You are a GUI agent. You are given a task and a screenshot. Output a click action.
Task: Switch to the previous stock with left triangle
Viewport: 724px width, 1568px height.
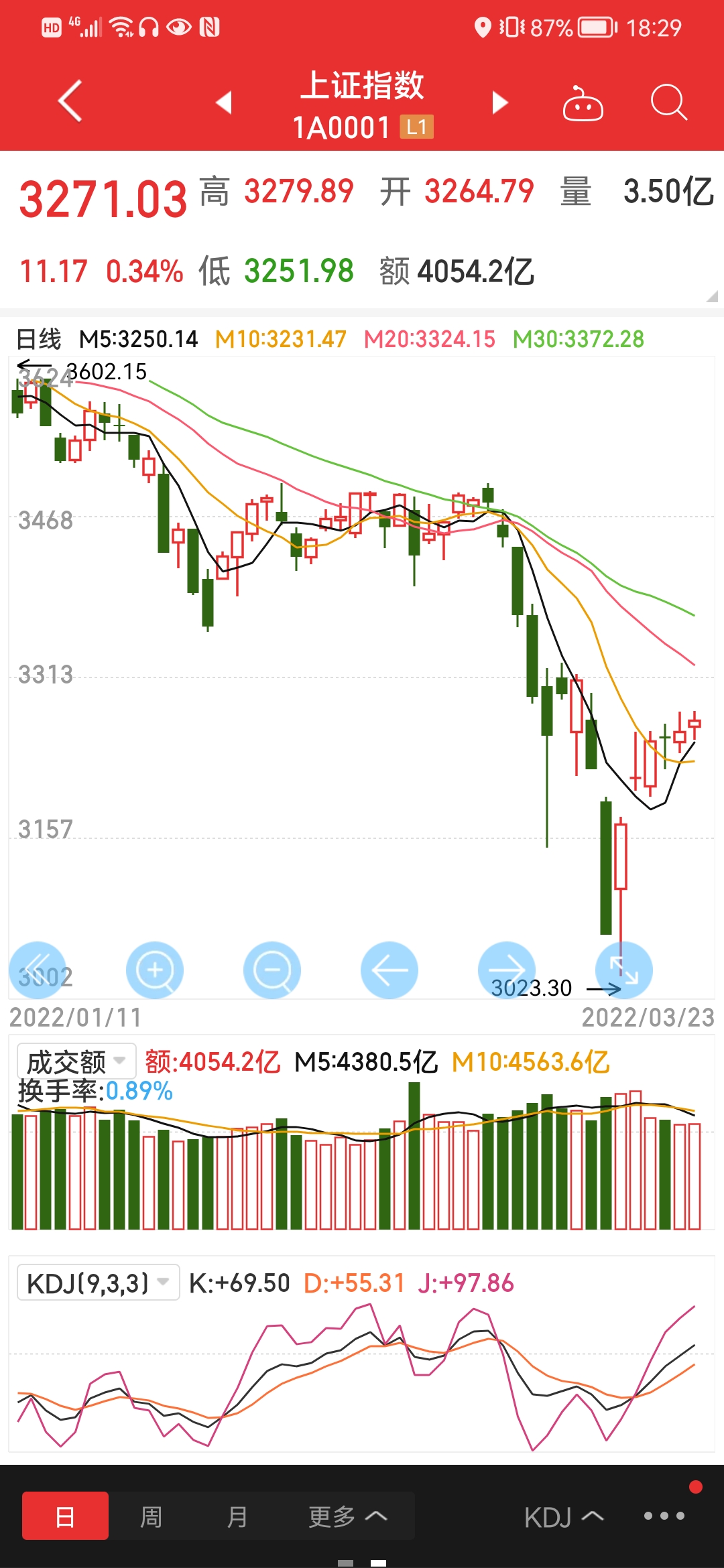225,103
